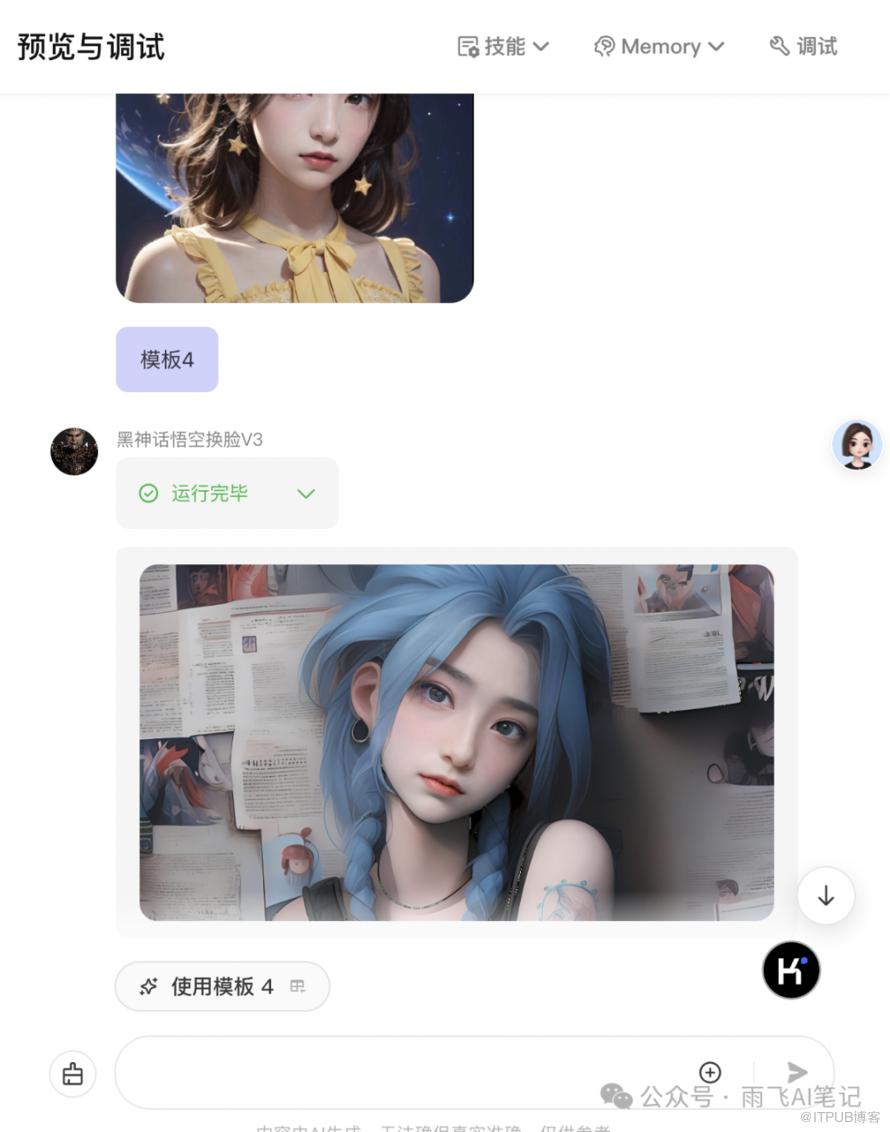
Task: Send the message
Action: [797, 1072]
